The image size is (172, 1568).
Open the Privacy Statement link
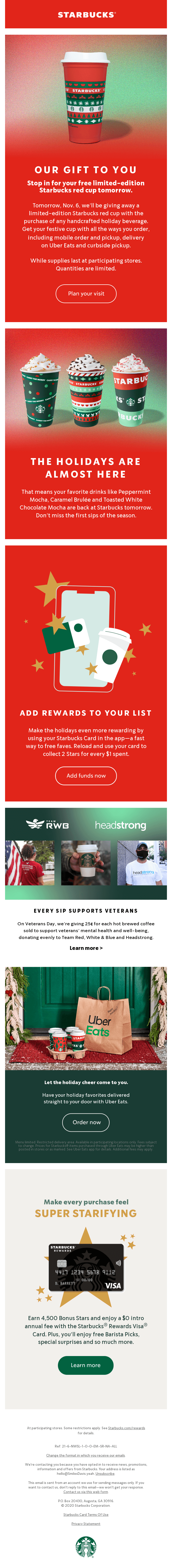86,1524
